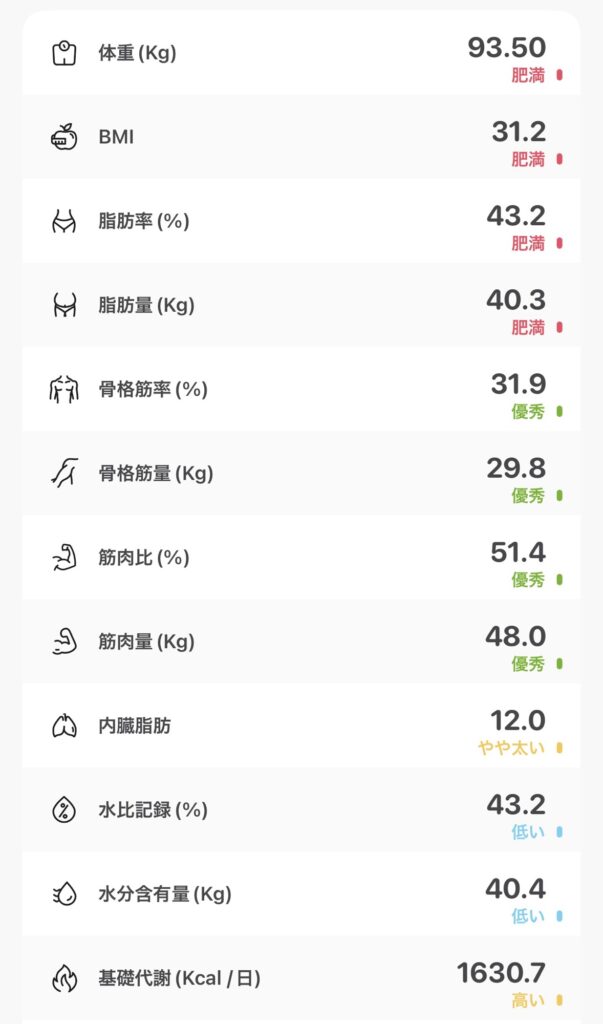Open the 水比記録 (%) row
The image size is (603, 1024).
pos(300,810)
